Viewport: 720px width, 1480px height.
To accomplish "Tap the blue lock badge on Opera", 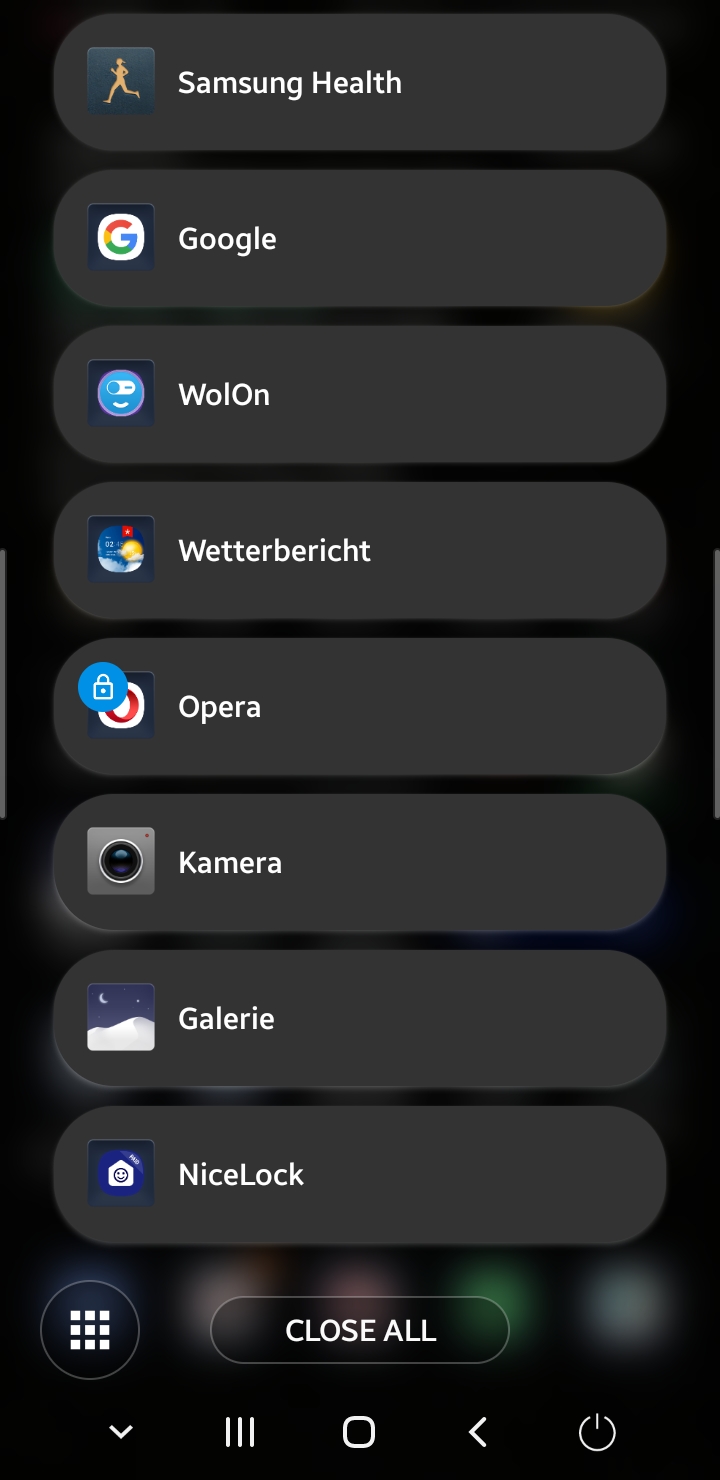I will [x=103, y=687].
